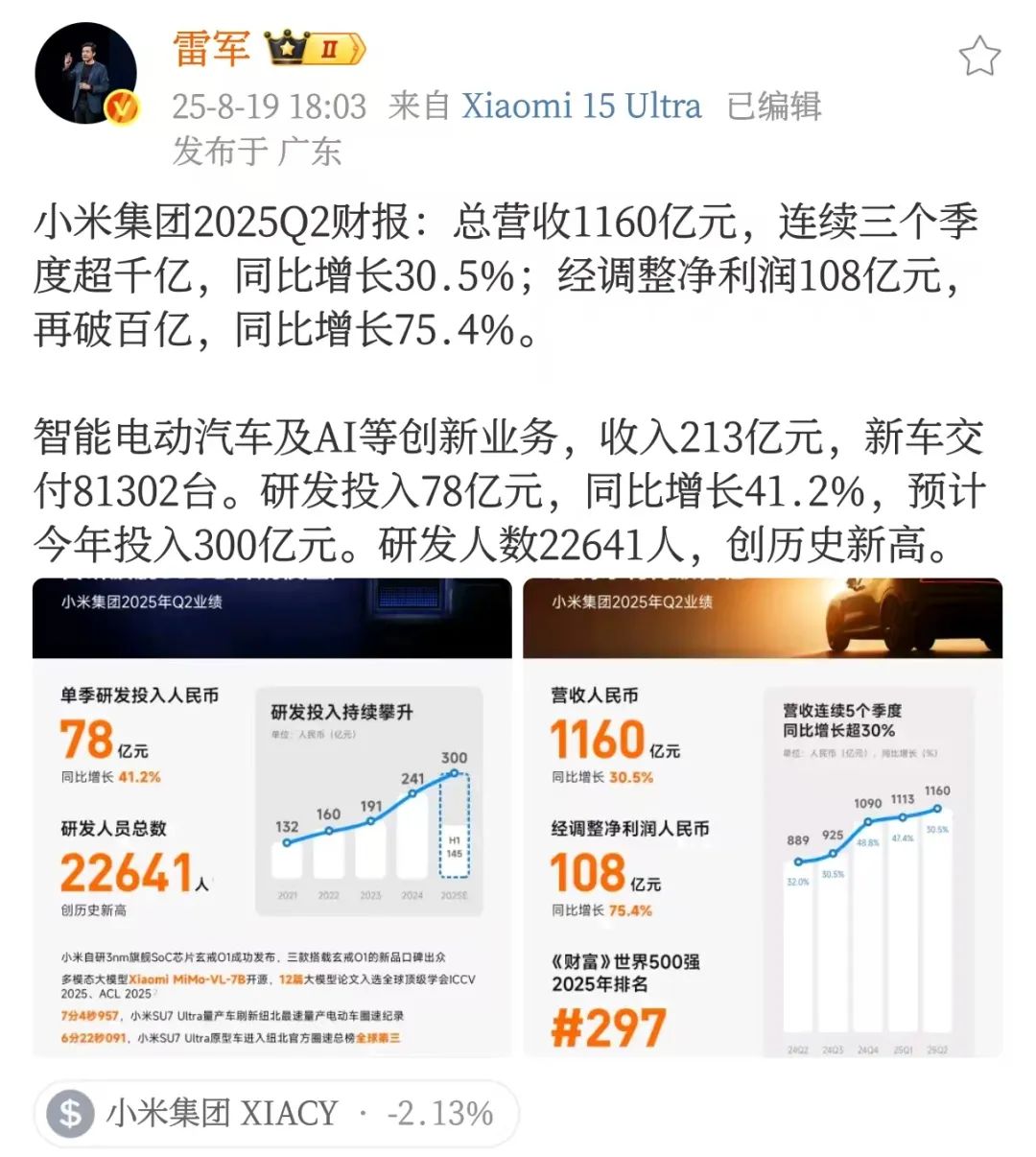
Task: View the 1160亿元 revenue image
Action: click(x=763, y=817)
